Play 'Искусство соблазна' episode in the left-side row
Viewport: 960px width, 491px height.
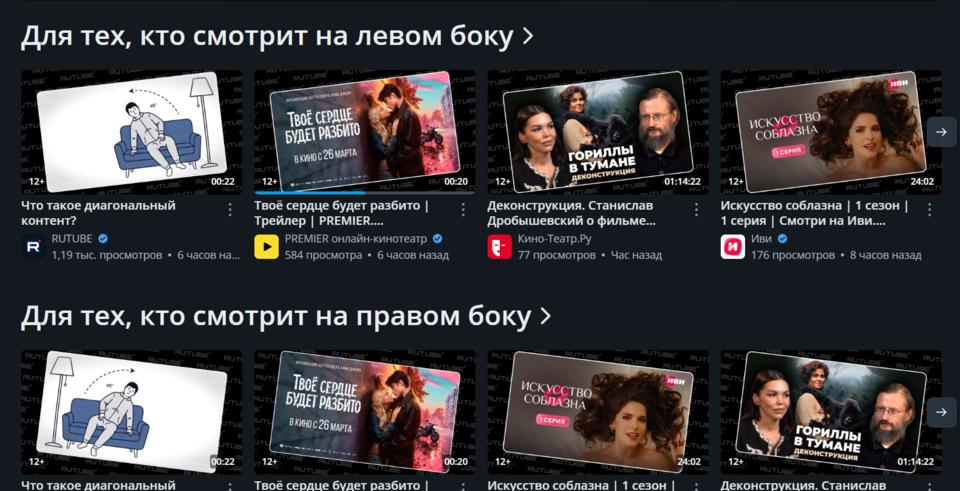[830, 130]
